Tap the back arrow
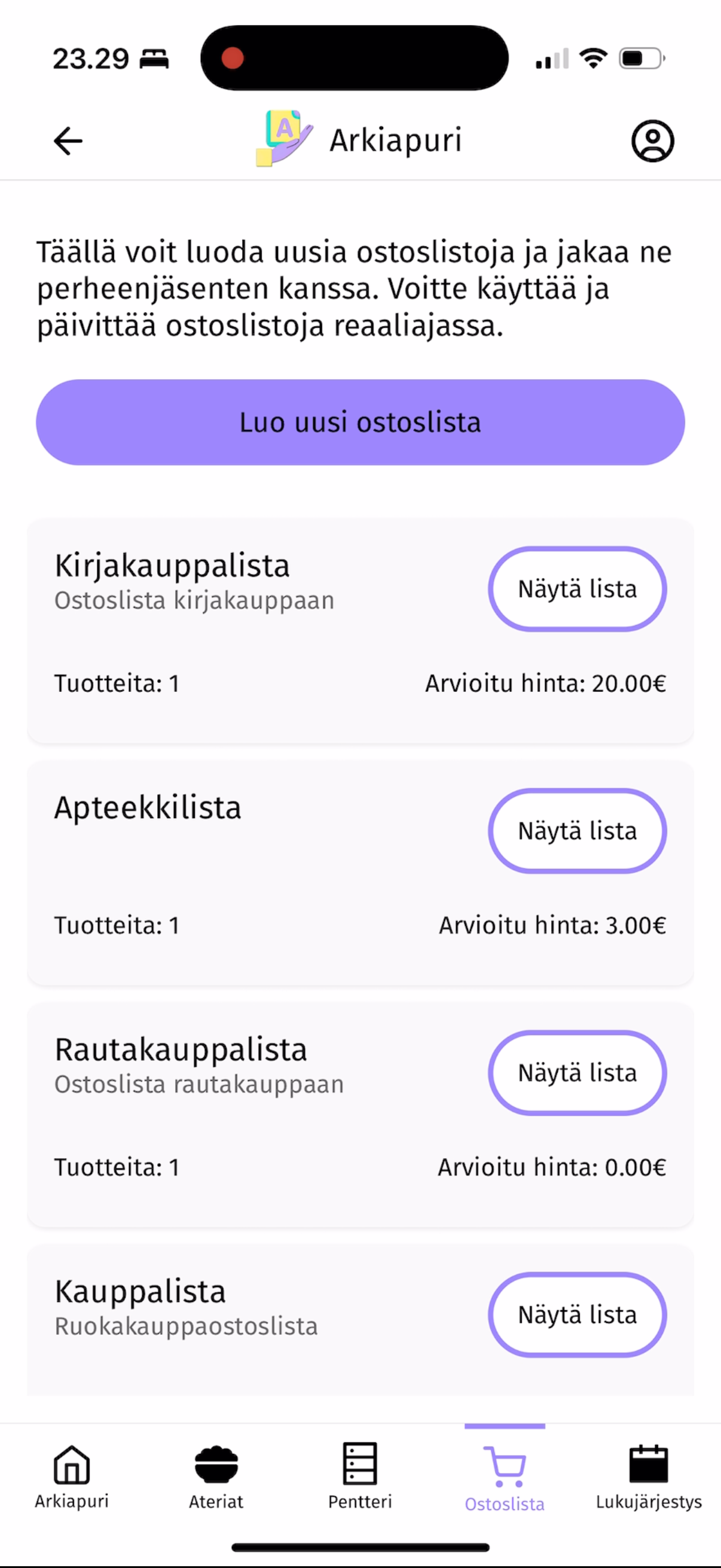Screen dimensions: 721x1568 (x=67, y=140)
